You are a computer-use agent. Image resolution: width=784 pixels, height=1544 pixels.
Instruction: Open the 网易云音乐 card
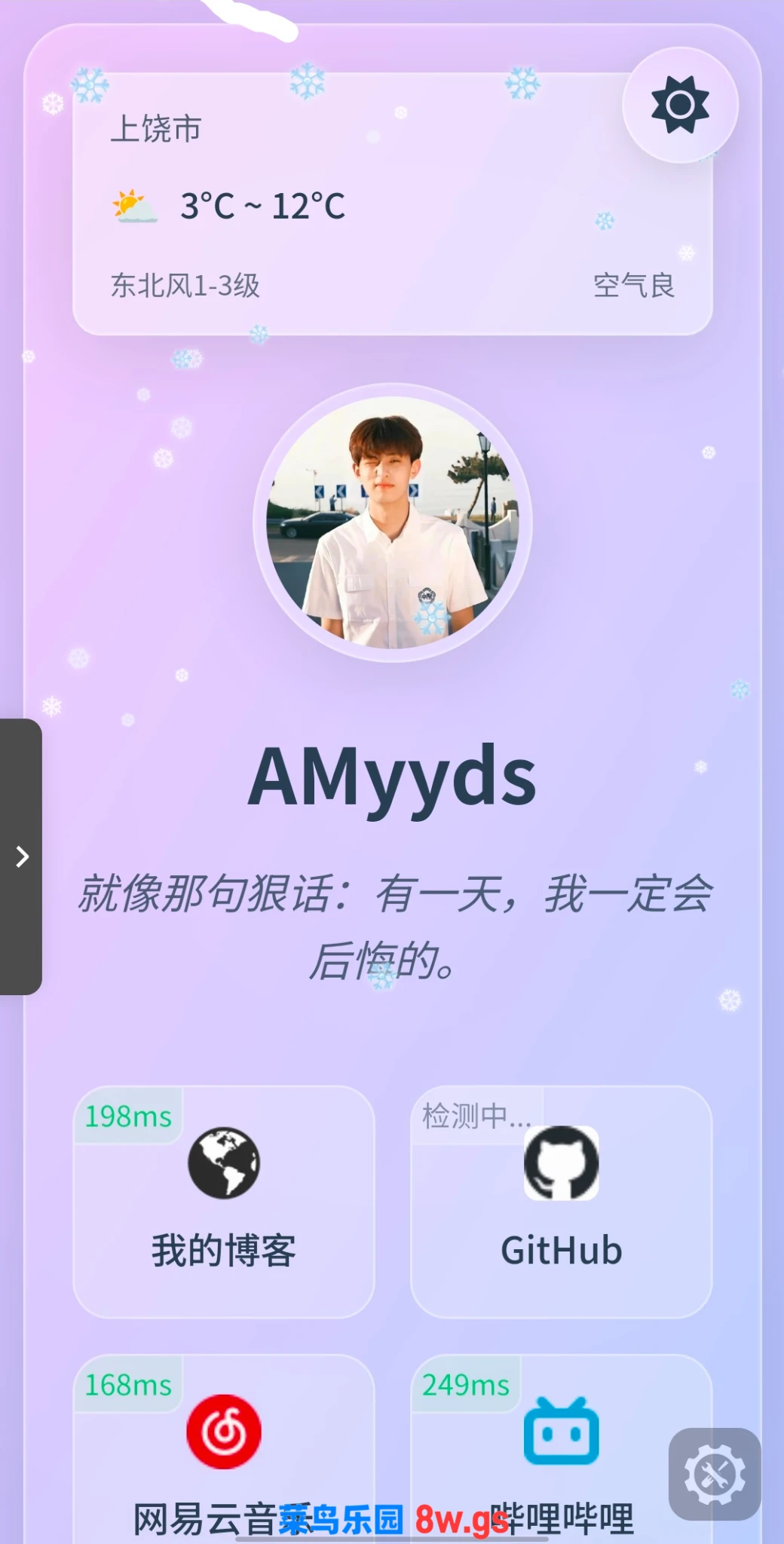[223, 1447]
